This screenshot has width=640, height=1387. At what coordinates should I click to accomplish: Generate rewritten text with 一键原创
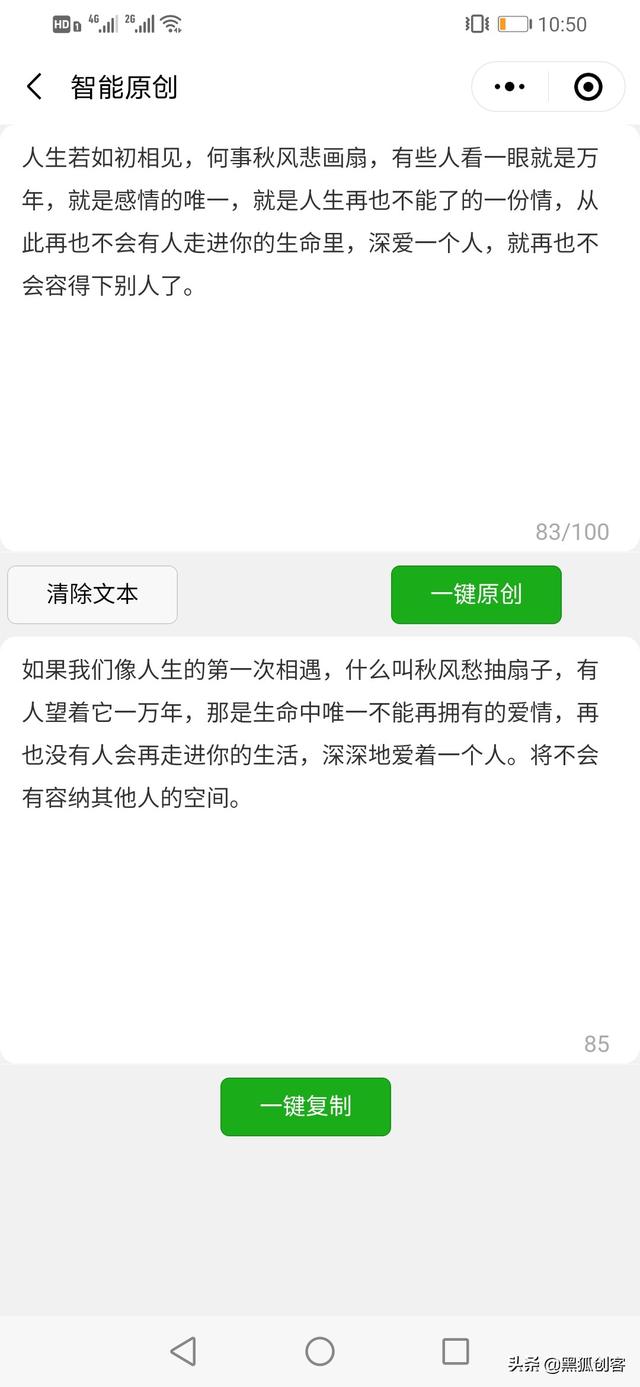pyautogui.click(x=476, y=594)
